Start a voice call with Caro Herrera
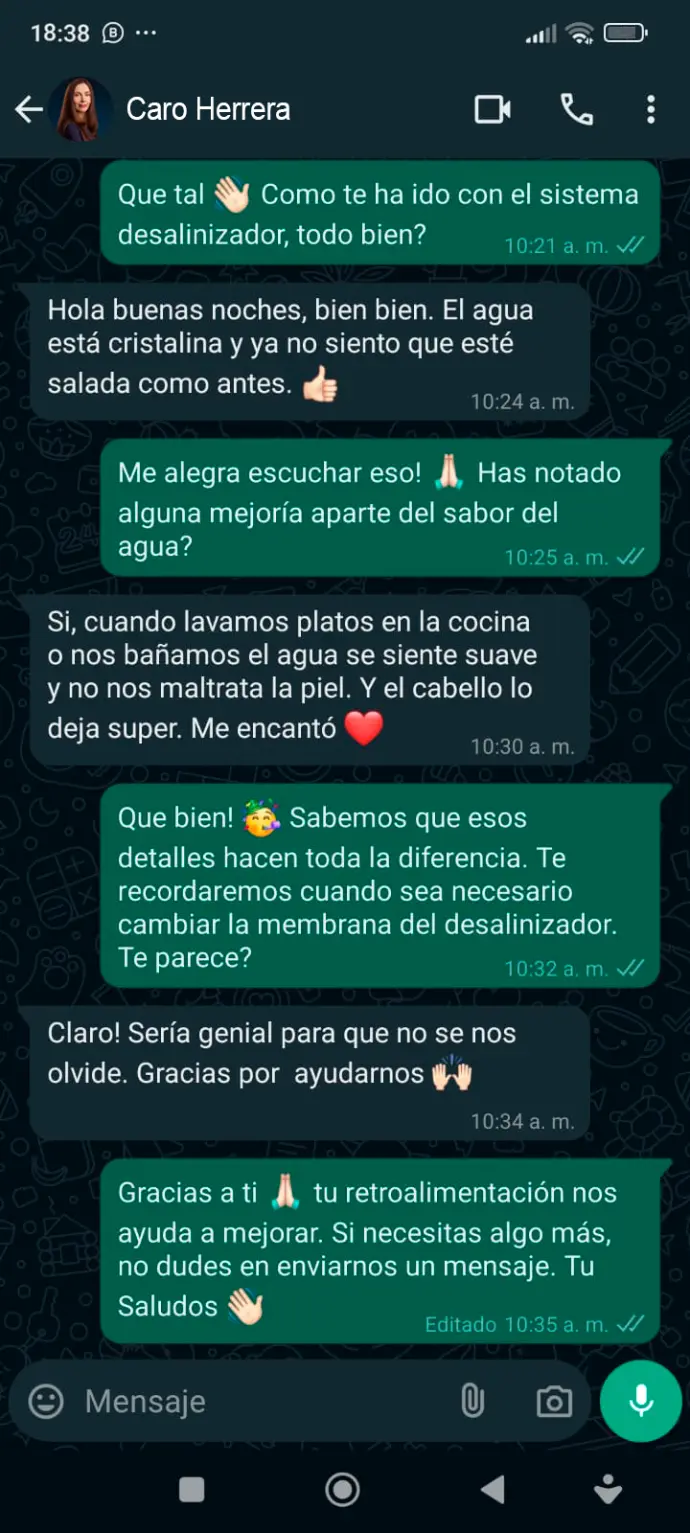Viewport: 690px width, 1533px height. click(576, 109)
